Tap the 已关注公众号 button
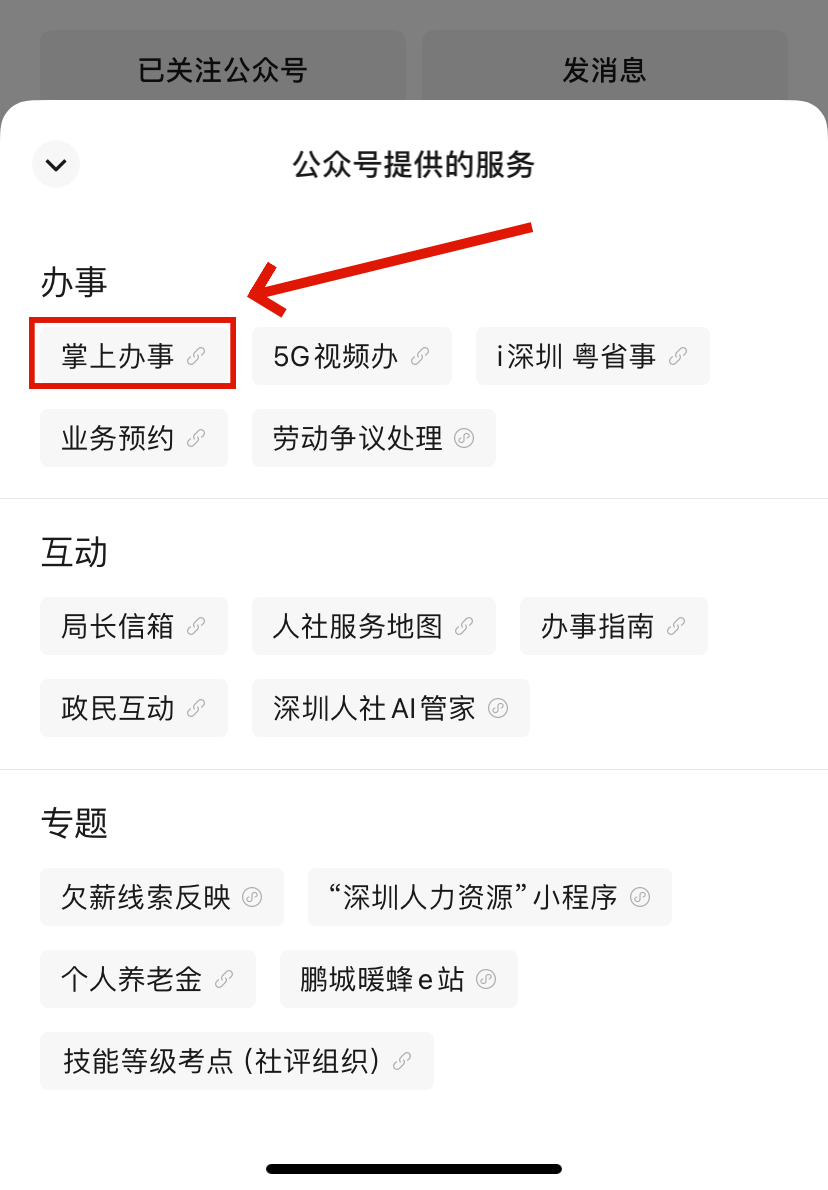Viewport: 828px width, 1190px height. point(222,69)
